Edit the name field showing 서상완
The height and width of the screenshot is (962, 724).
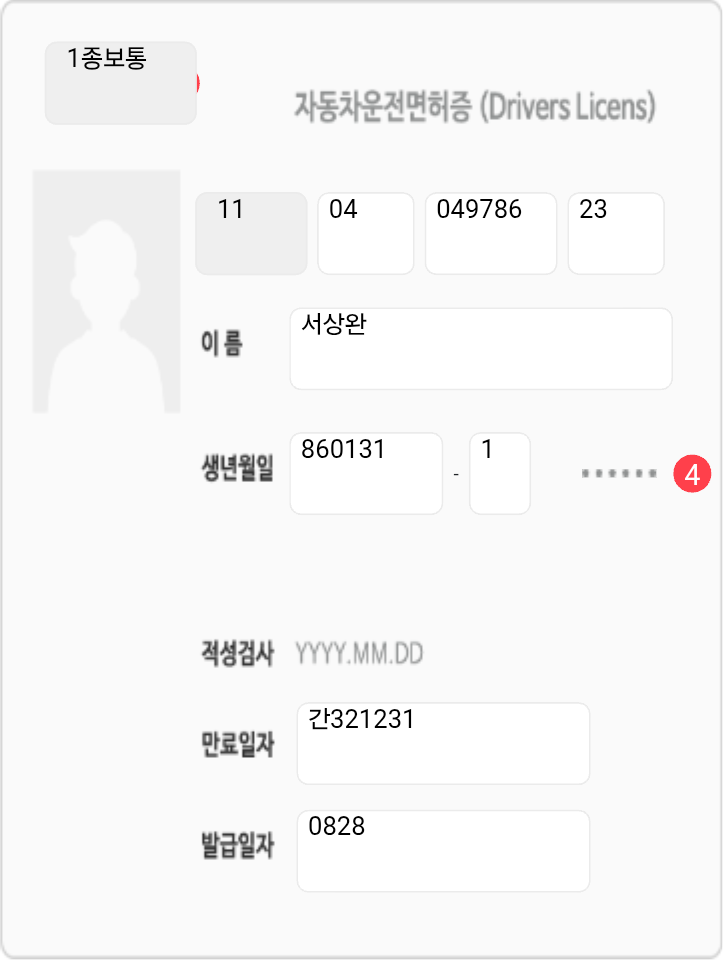click(x=480, y=348)
